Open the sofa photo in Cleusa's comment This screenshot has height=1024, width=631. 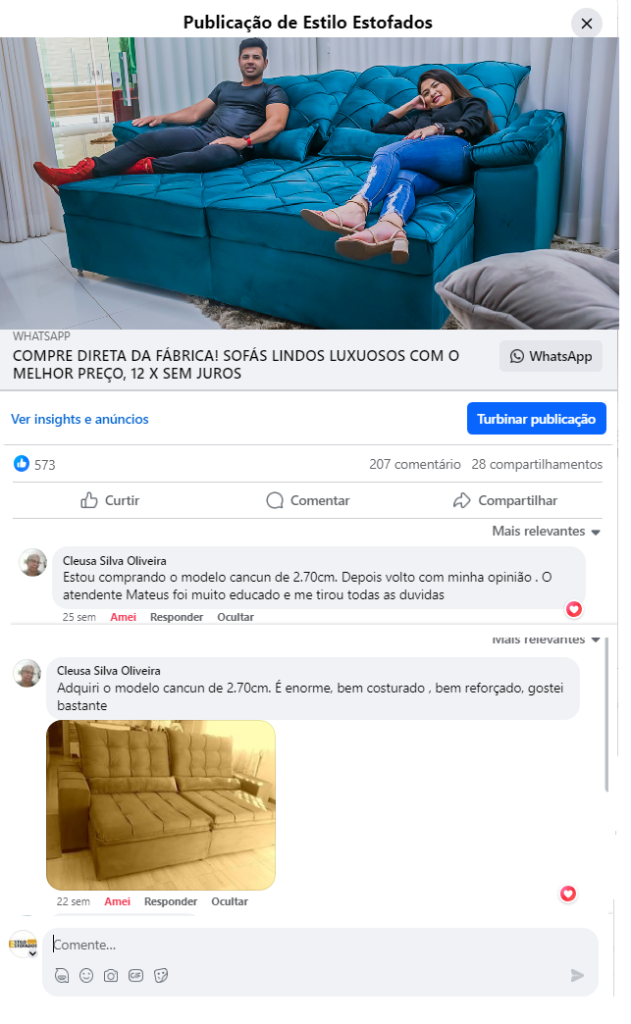click(x=160, y=805)
